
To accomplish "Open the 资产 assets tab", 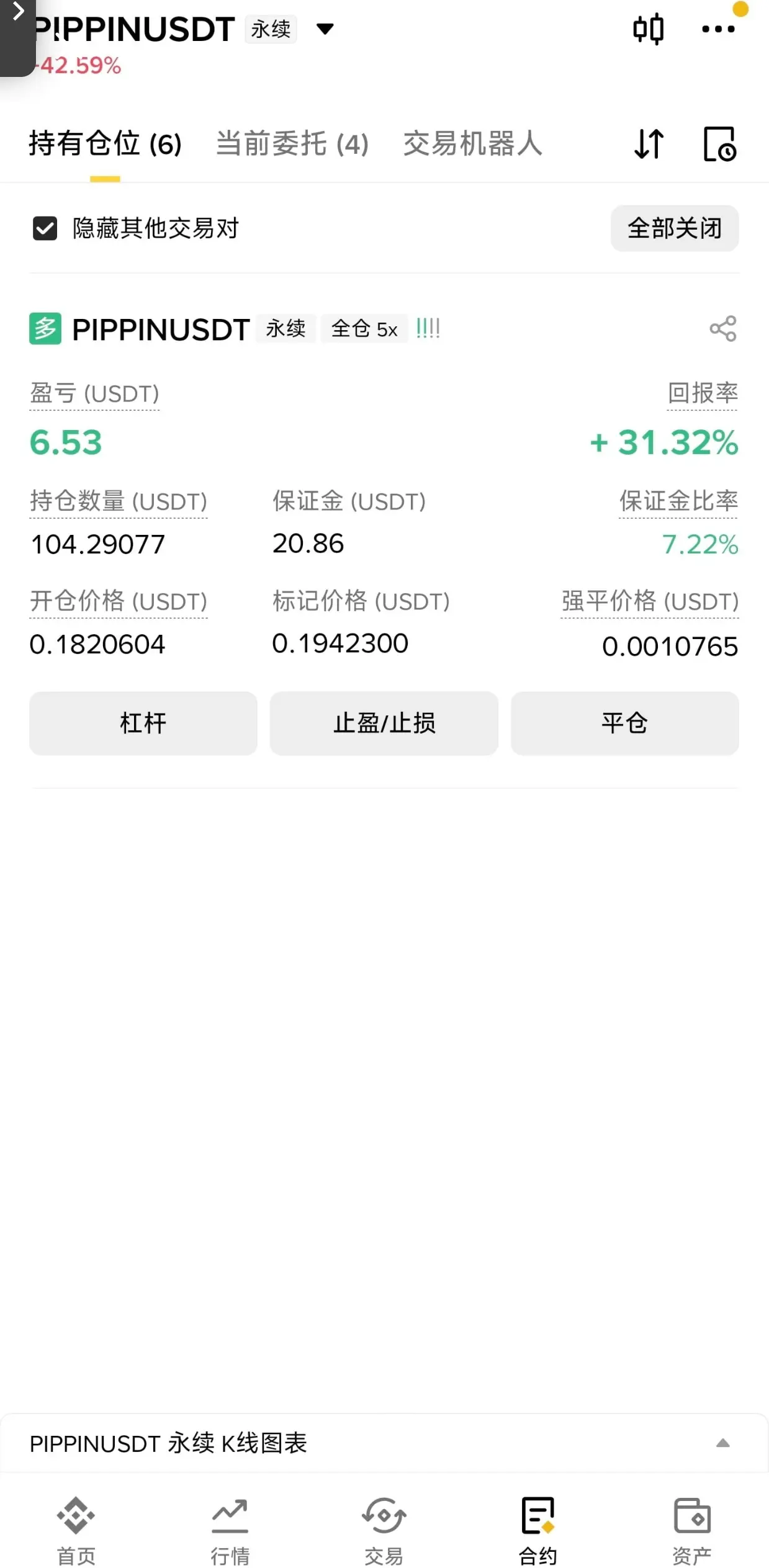I will pyautogui.click(x=691, y=1529).
